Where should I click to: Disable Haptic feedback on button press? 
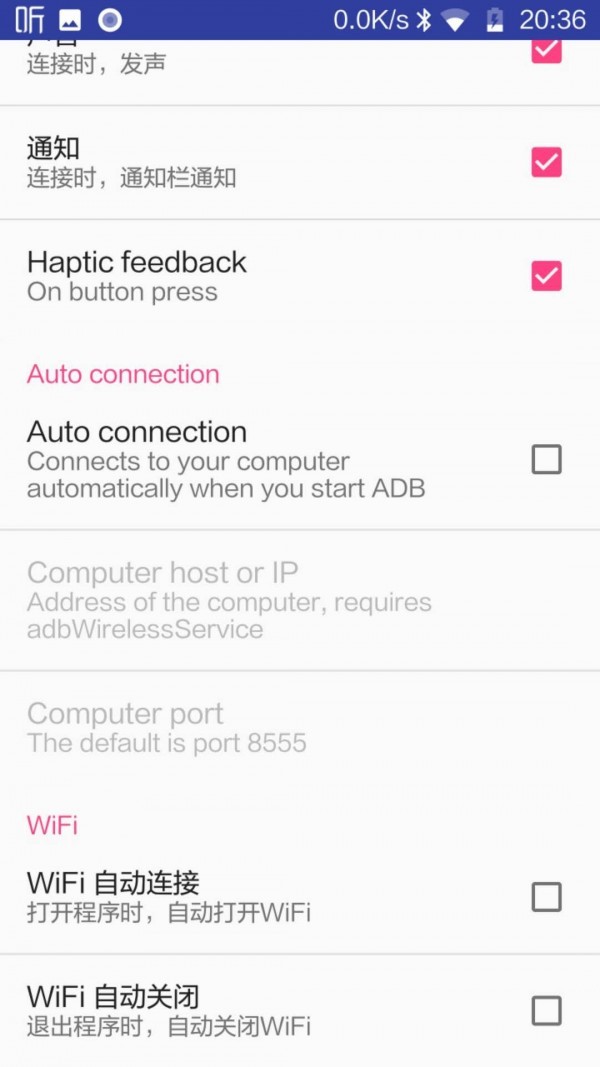[x=546, y=276]
